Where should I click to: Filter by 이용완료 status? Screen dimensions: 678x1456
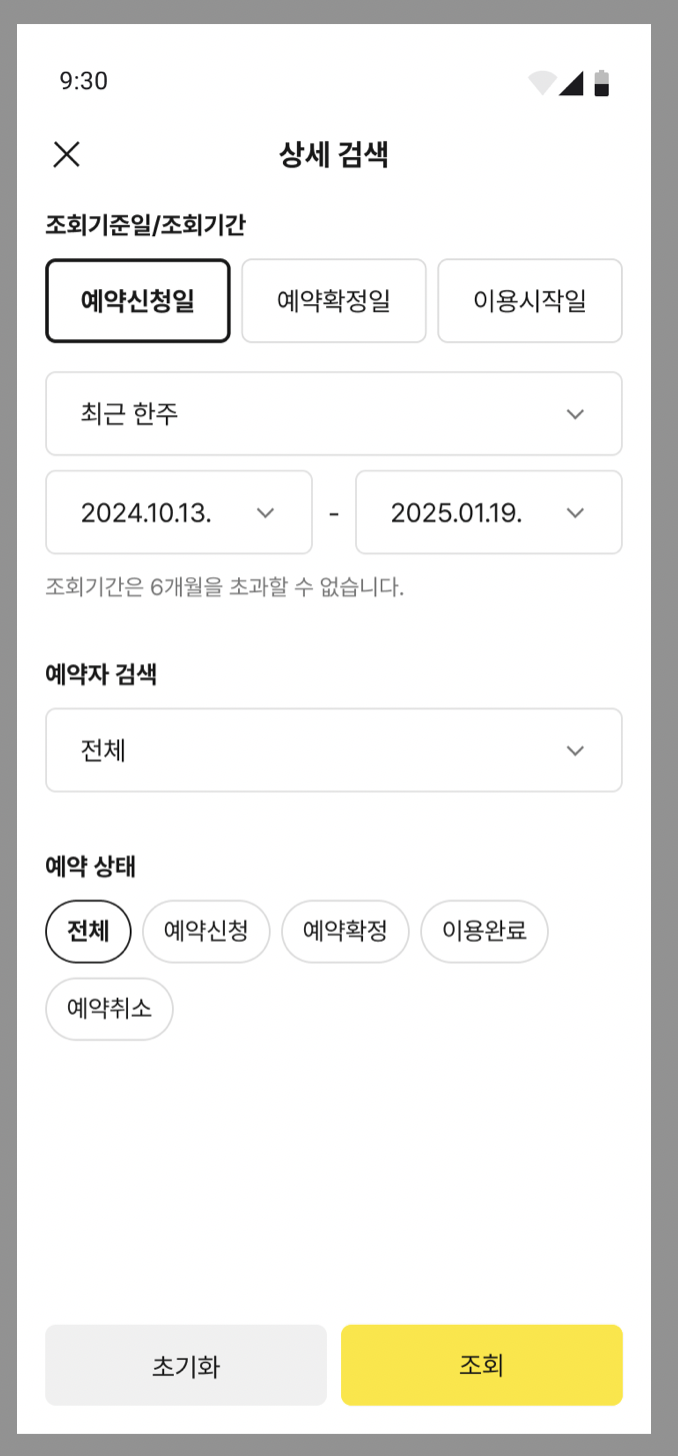point(484,931)
